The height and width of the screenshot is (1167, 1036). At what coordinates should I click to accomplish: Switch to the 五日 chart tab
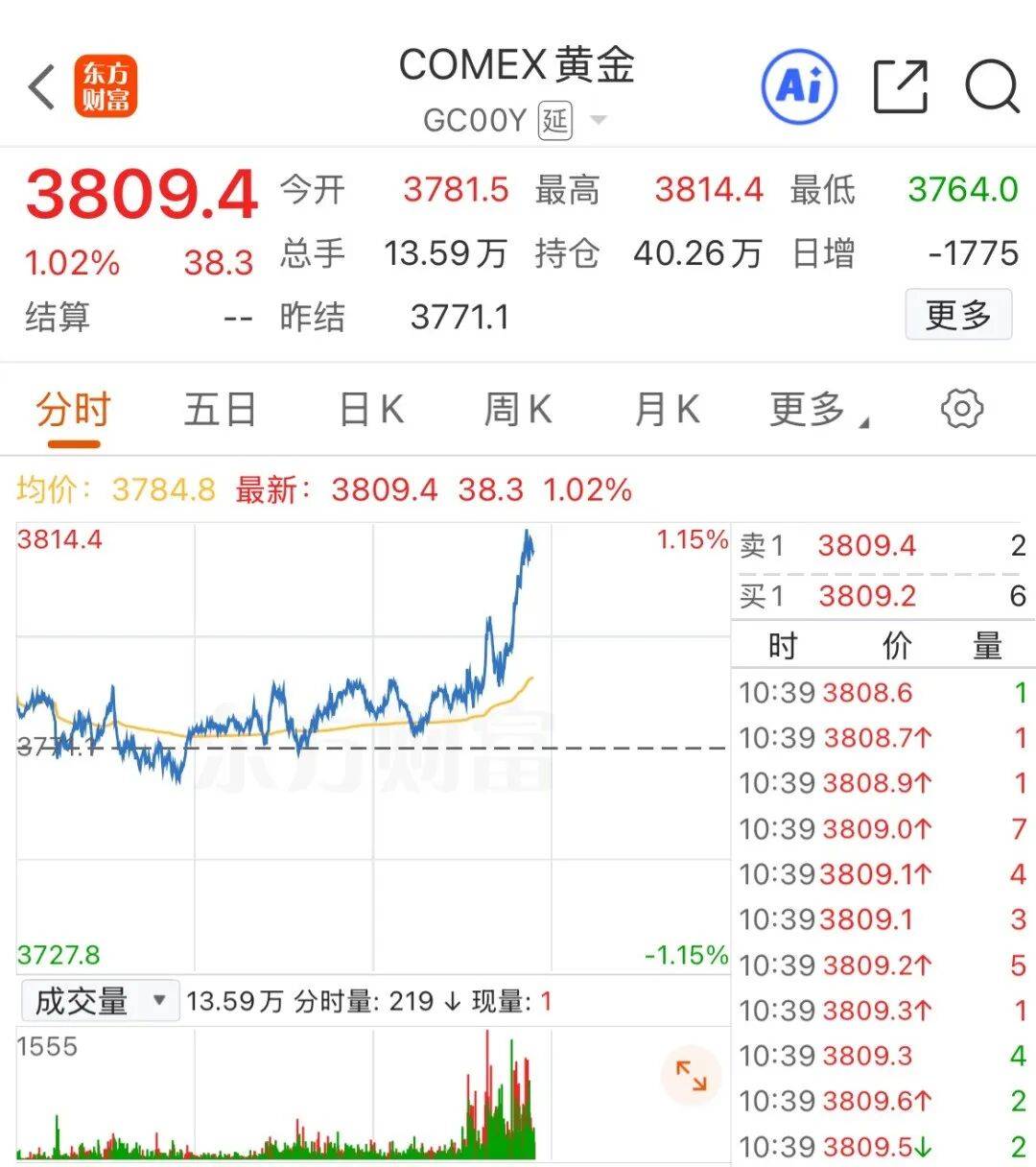tap(221, 411)
